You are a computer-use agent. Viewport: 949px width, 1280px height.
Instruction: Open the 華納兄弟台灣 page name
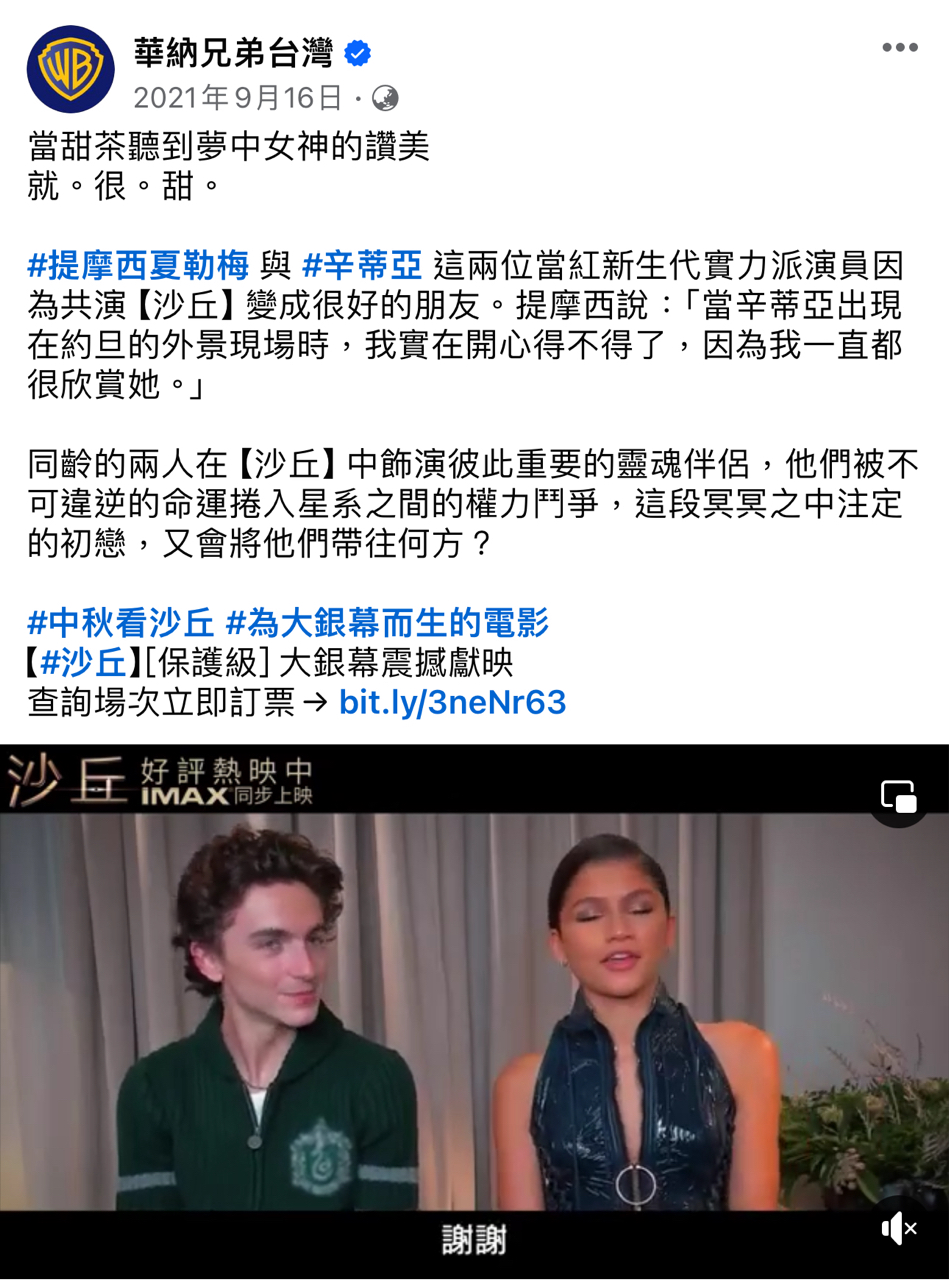pyautogui.click(x=232, y=53)
